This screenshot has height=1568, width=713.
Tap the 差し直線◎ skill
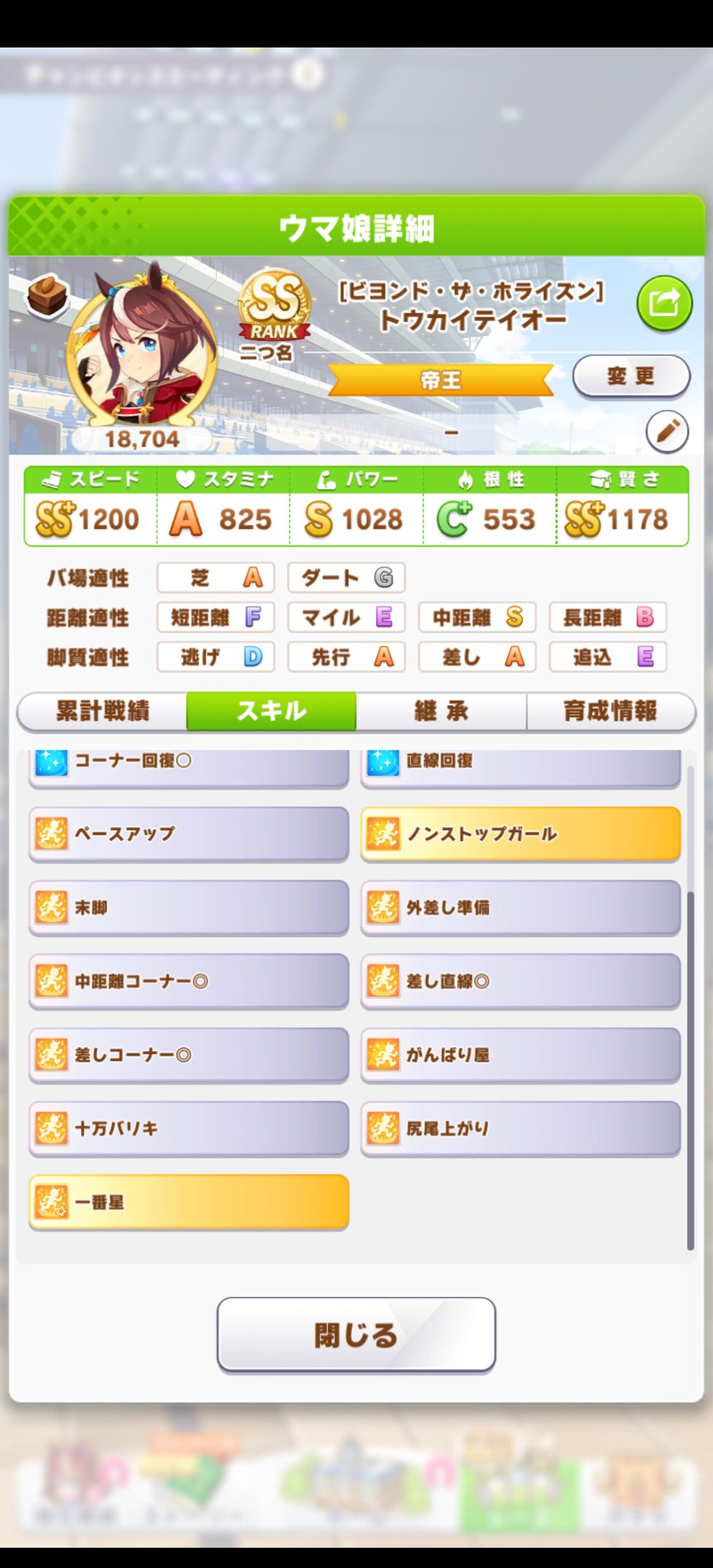(x=521, y=981)
